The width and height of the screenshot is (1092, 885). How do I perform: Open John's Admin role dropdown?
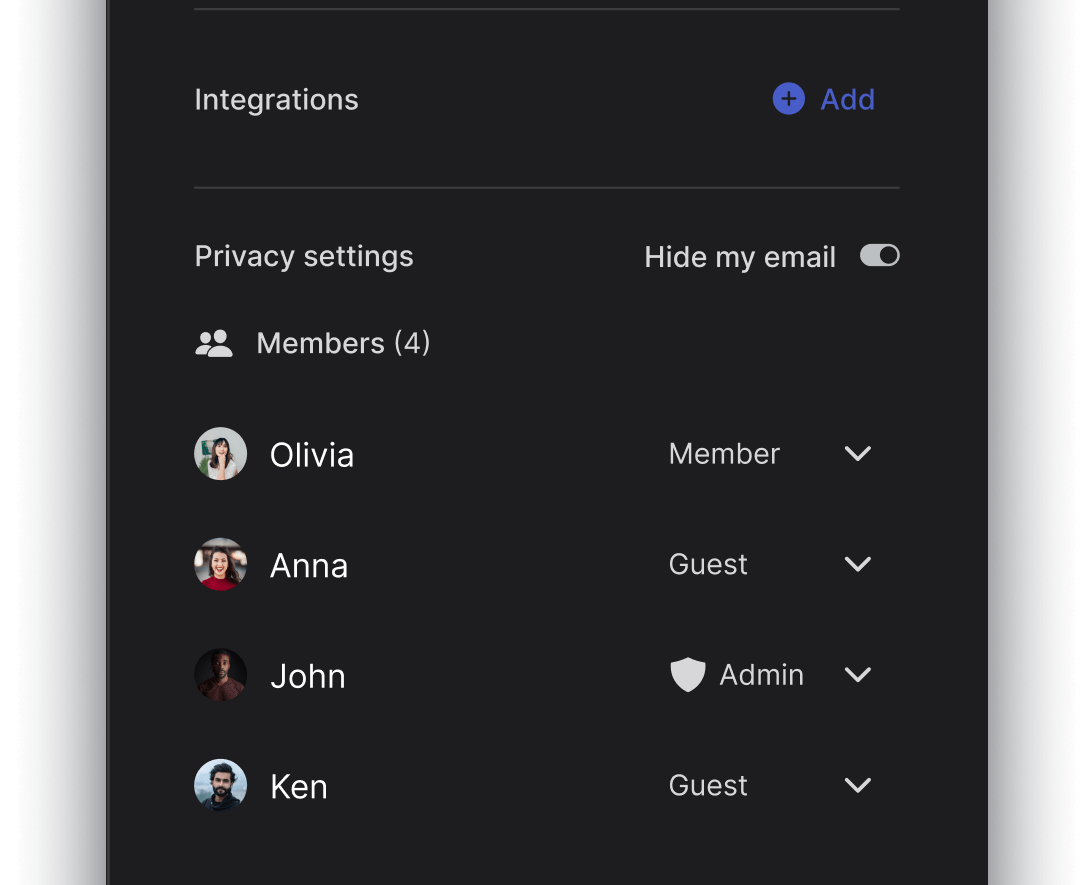pyautogui.click(x=857, y=675)
